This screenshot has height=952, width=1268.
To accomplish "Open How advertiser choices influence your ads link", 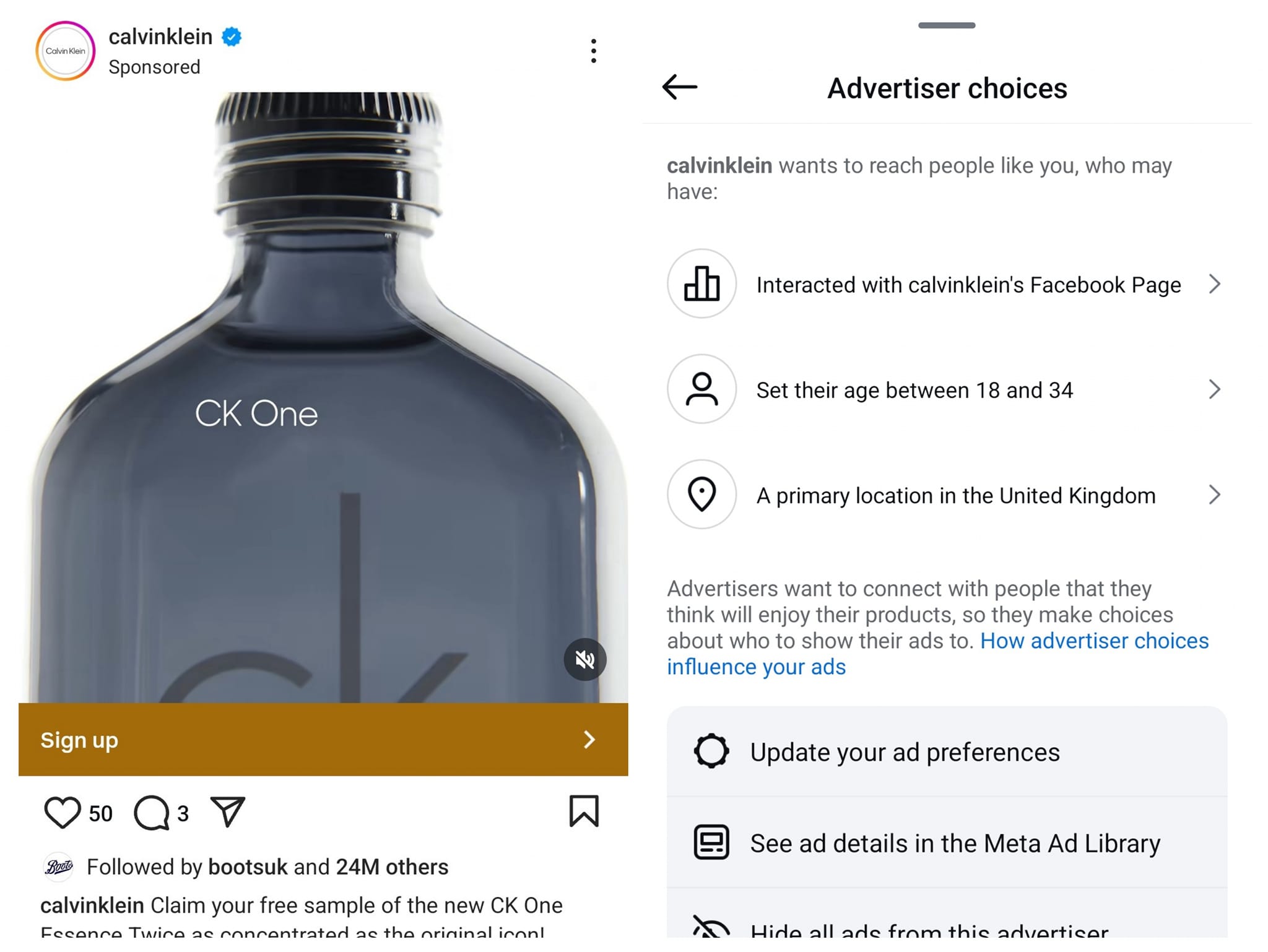I will point(1093,641).
